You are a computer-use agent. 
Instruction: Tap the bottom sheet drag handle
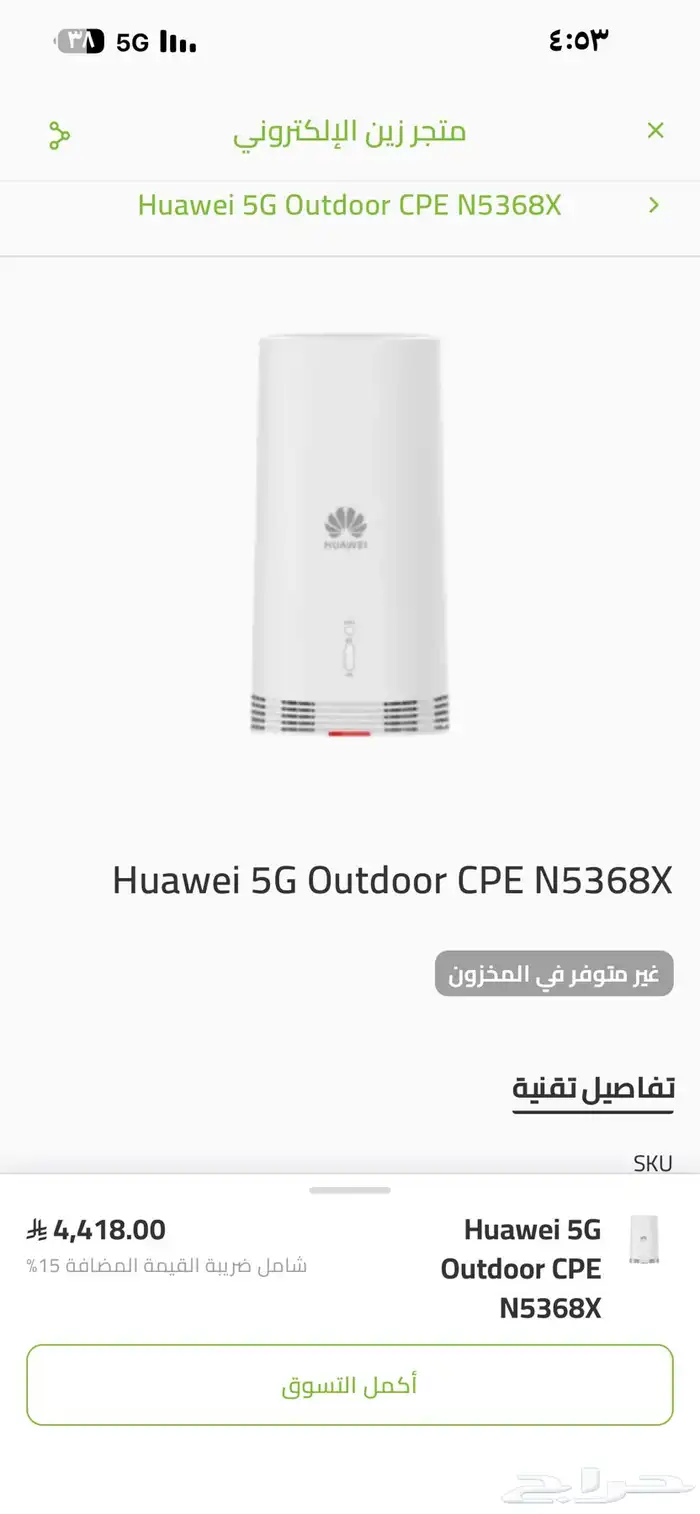point(350,1190)
